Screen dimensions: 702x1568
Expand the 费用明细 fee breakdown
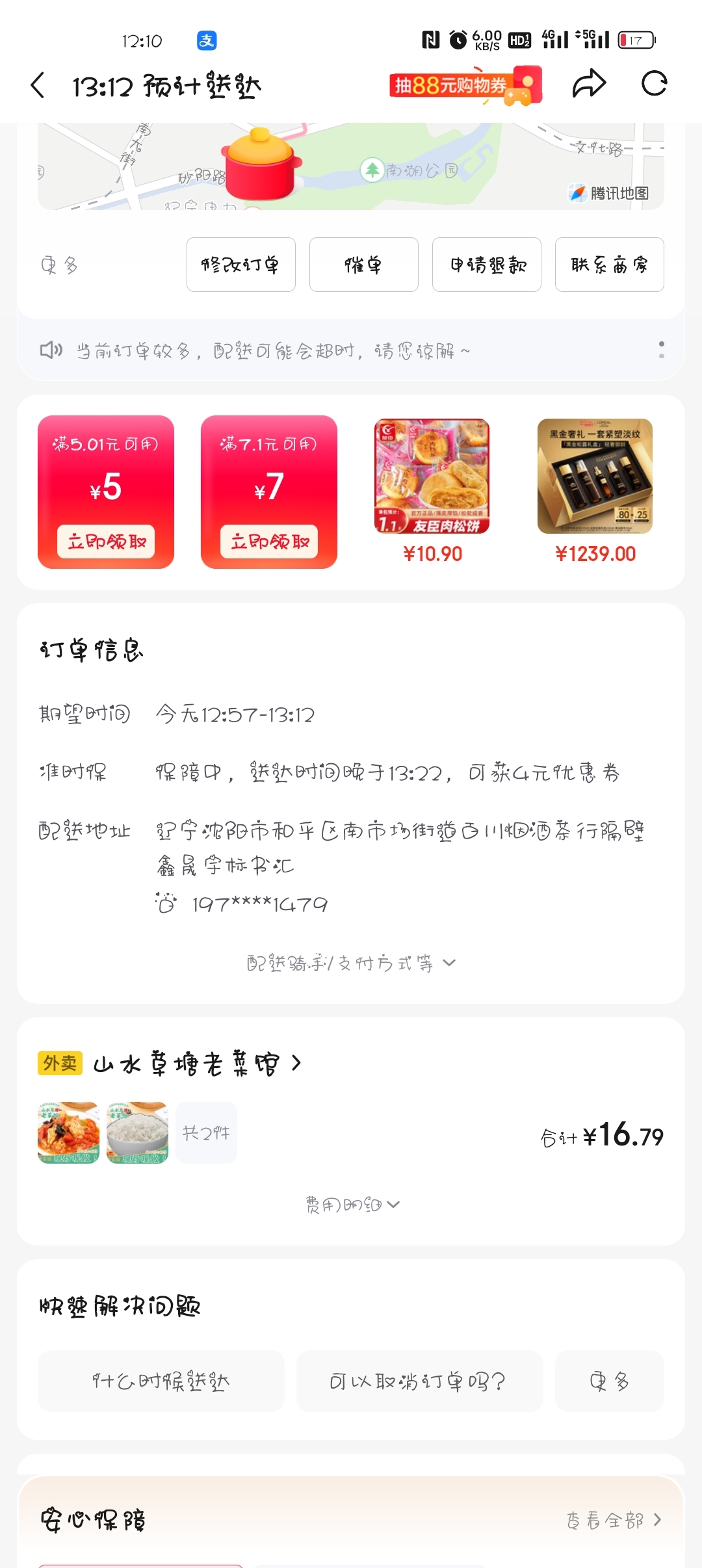pos(352,1205)
